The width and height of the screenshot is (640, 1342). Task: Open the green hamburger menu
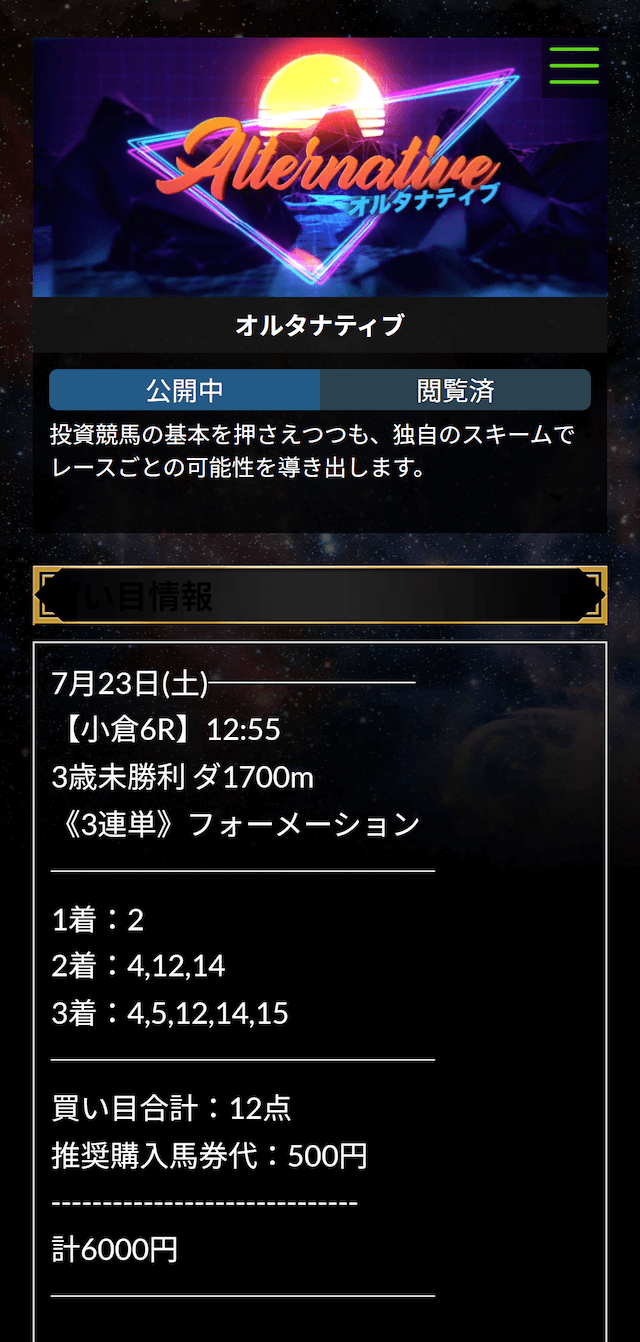574,66
